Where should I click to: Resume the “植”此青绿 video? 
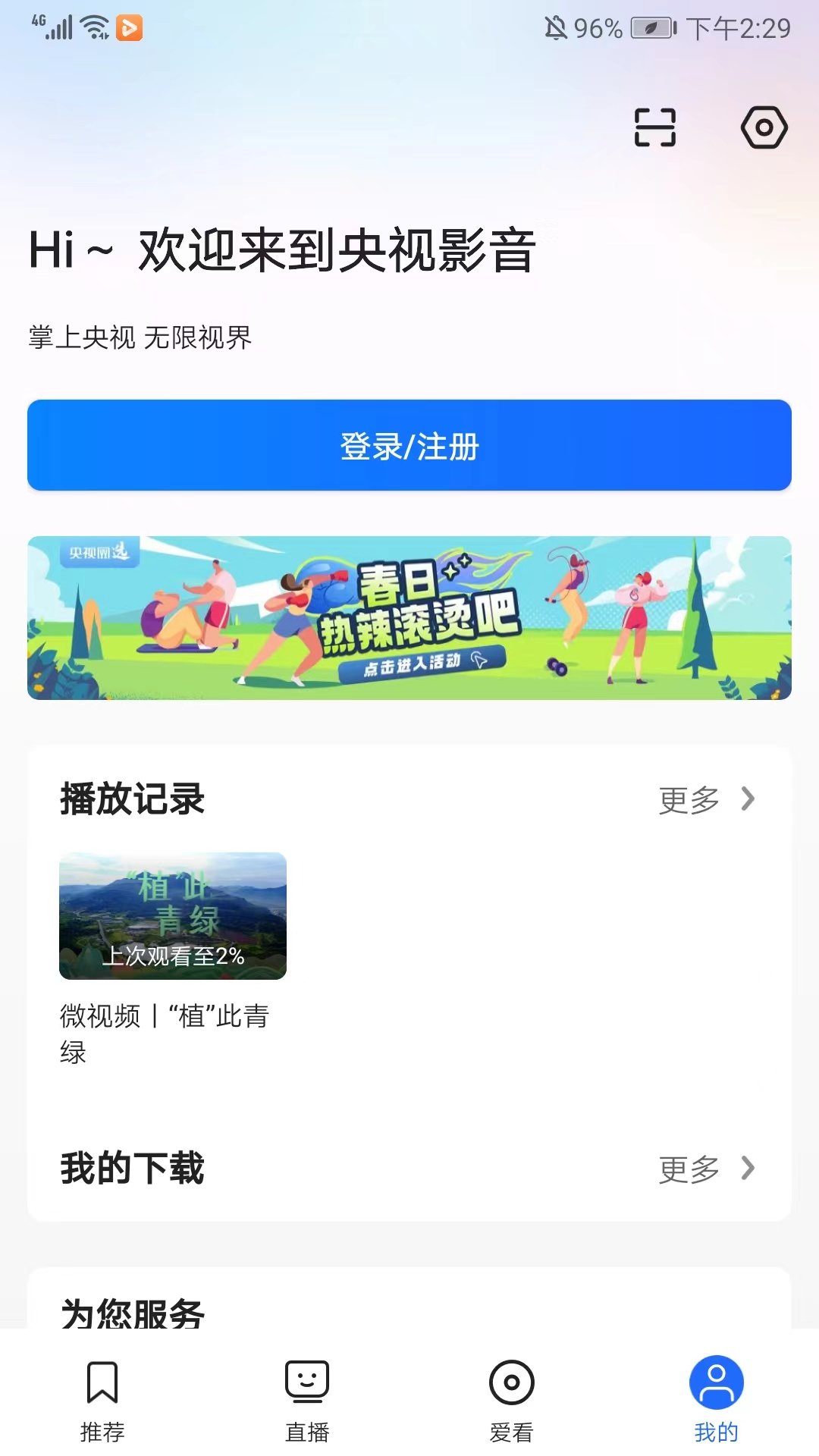pyautogui.click(x=173, y=916)
